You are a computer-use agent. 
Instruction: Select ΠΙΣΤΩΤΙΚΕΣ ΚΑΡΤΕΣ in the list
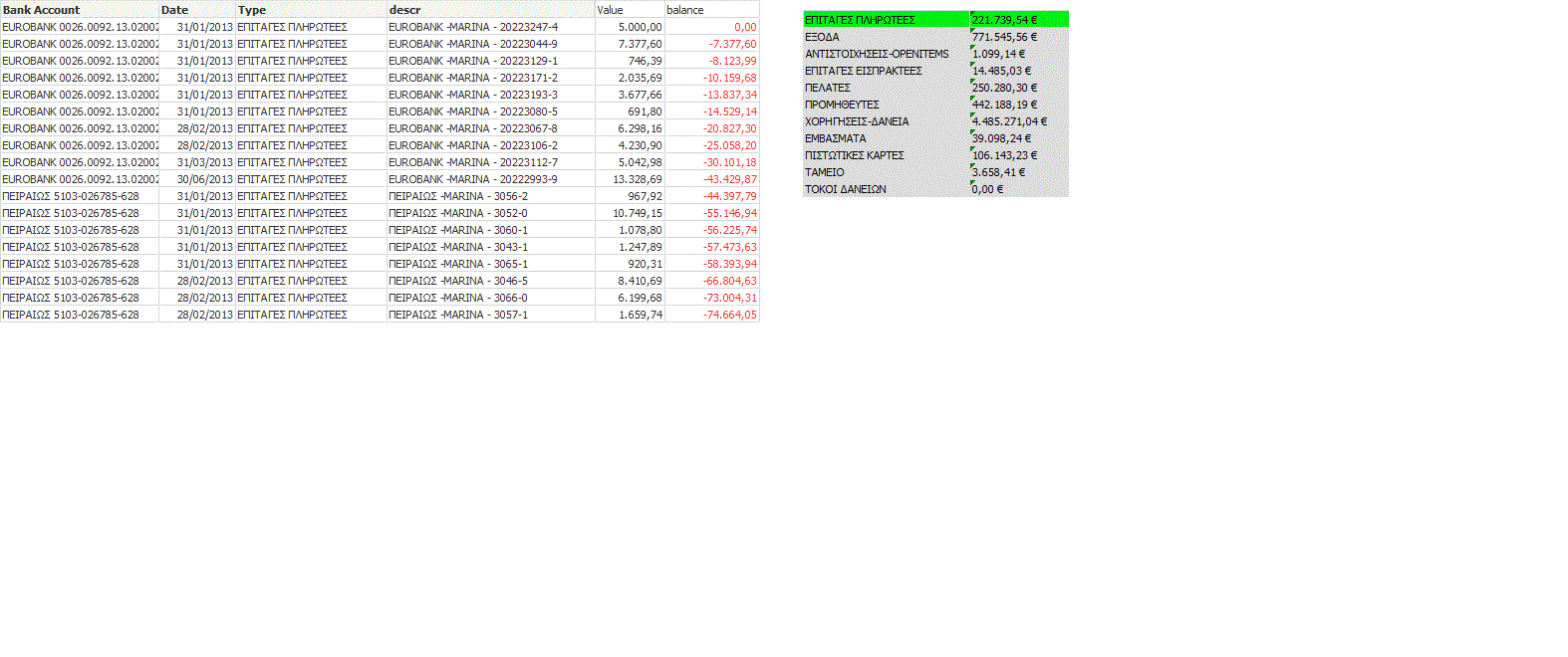pyautogui.click(x=855, y=155)
